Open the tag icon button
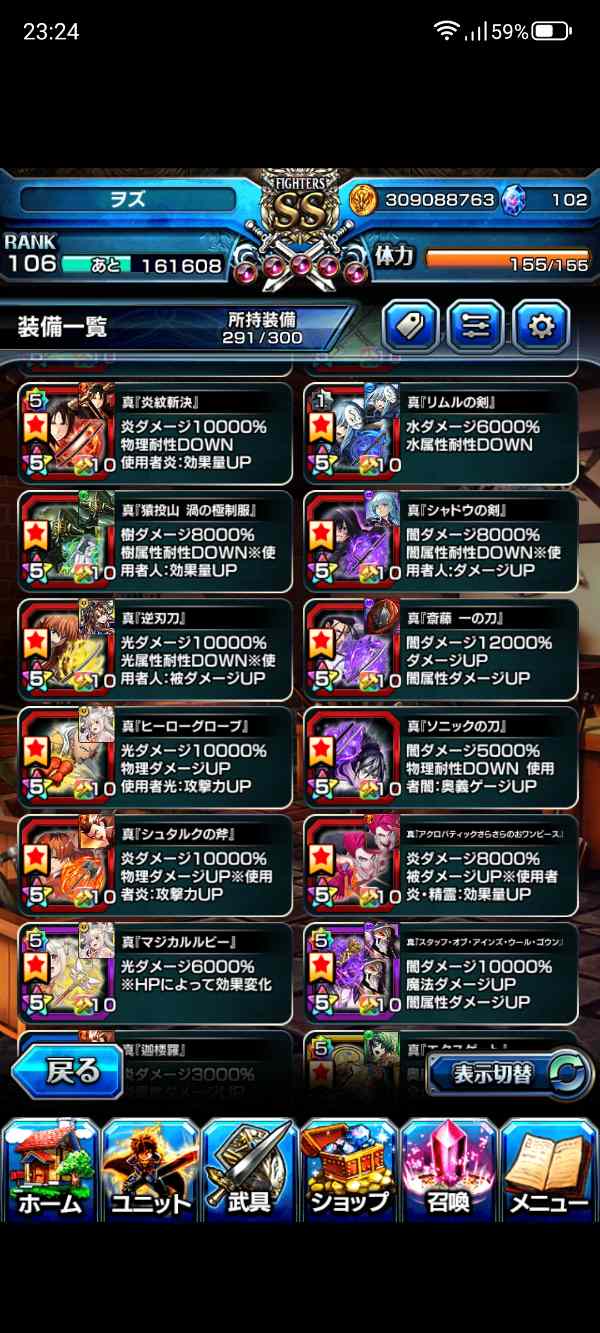 coord(410,325)
